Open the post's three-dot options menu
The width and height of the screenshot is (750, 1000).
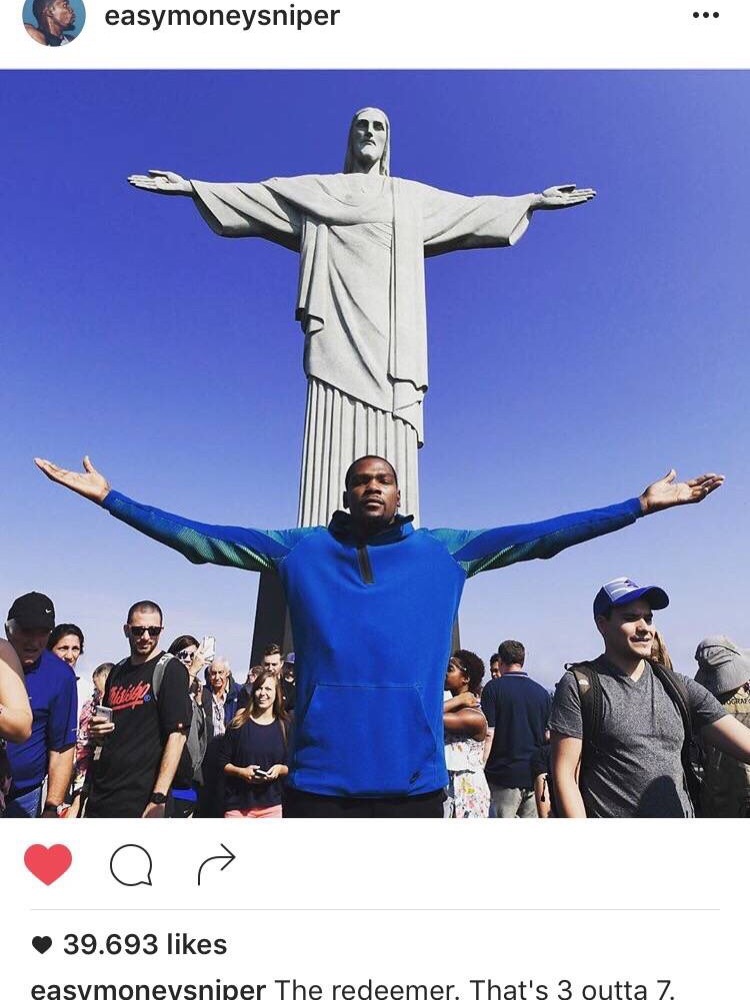pos(705,16)
